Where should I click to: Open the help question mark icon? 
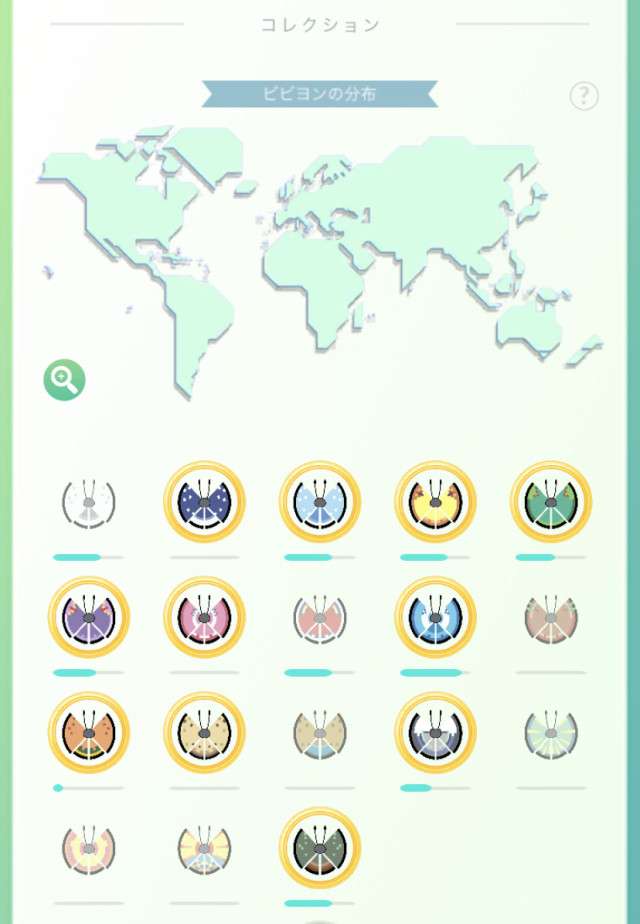[584, 96]
